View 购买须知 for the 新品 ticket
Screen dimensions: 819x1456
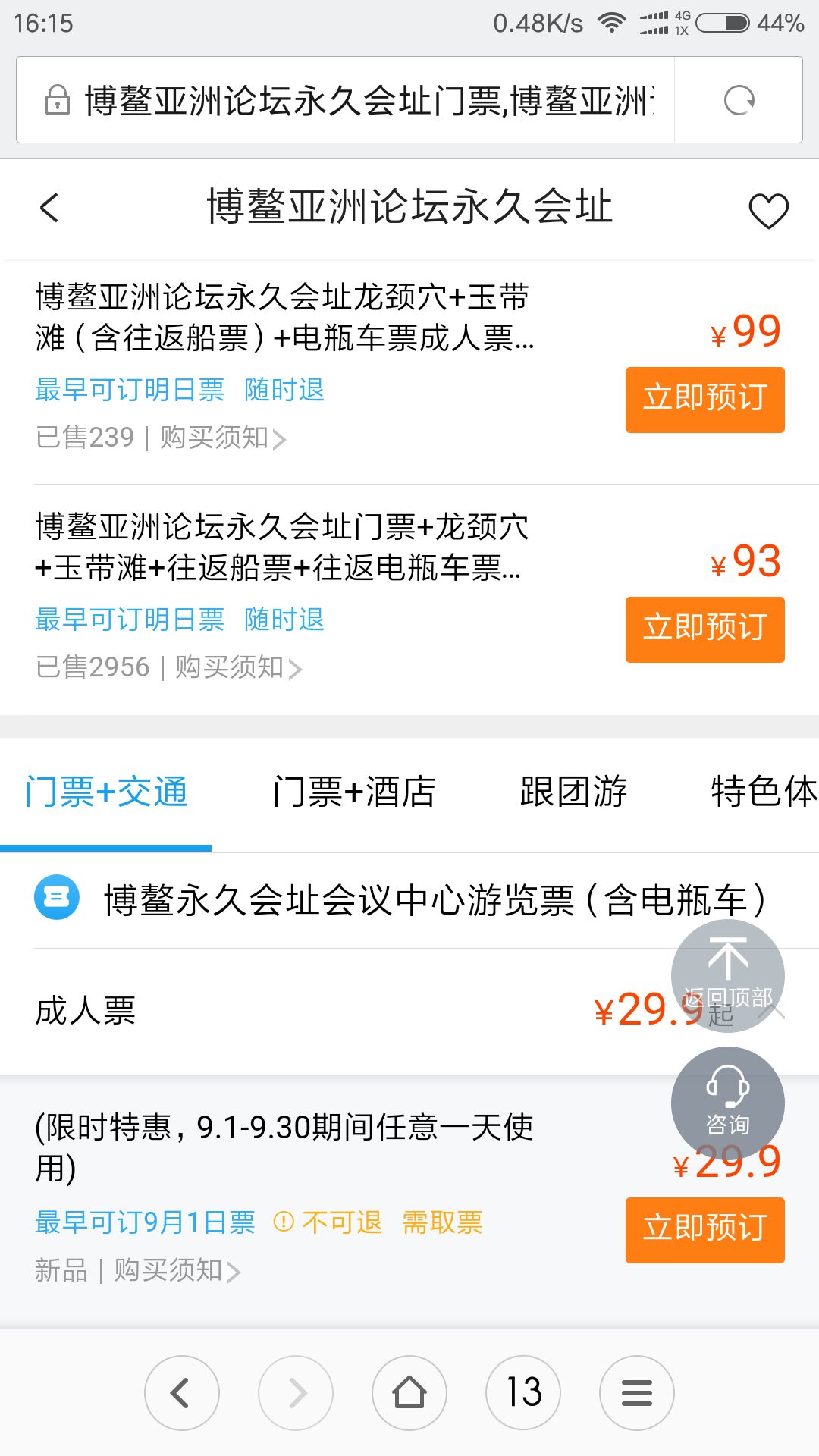point(177,1270)
